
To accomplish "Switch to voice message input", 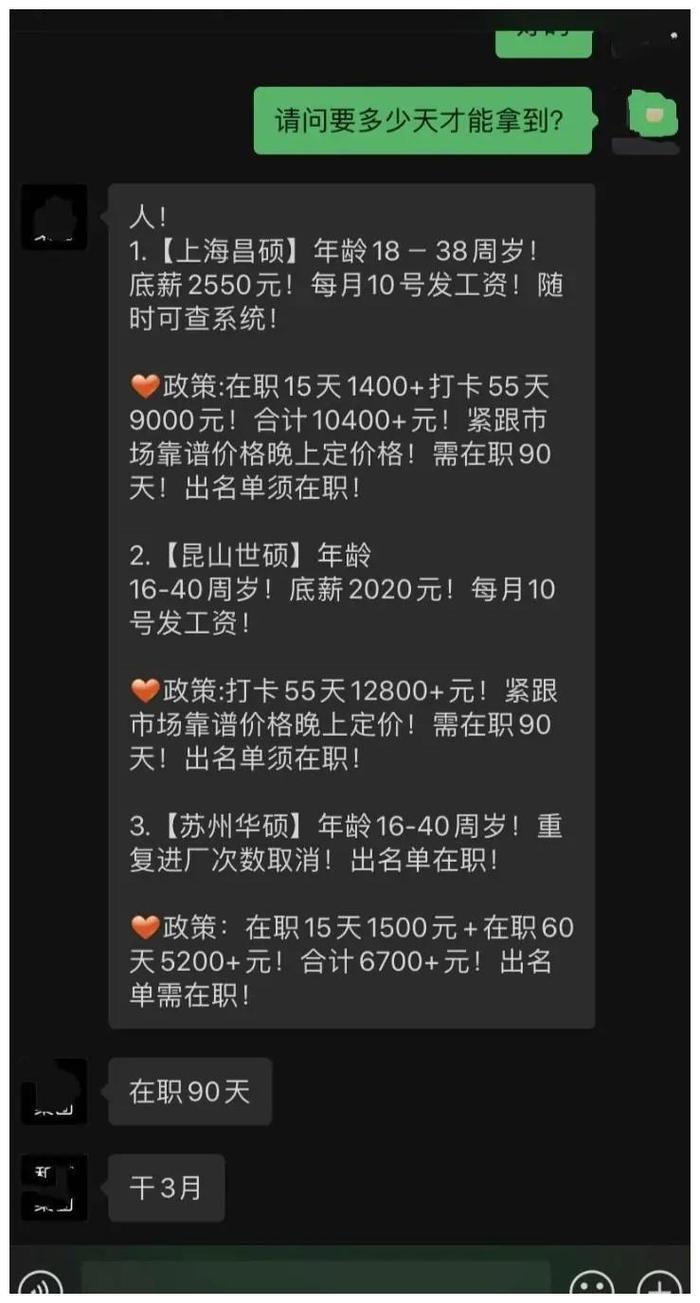I will (40, 1286).
